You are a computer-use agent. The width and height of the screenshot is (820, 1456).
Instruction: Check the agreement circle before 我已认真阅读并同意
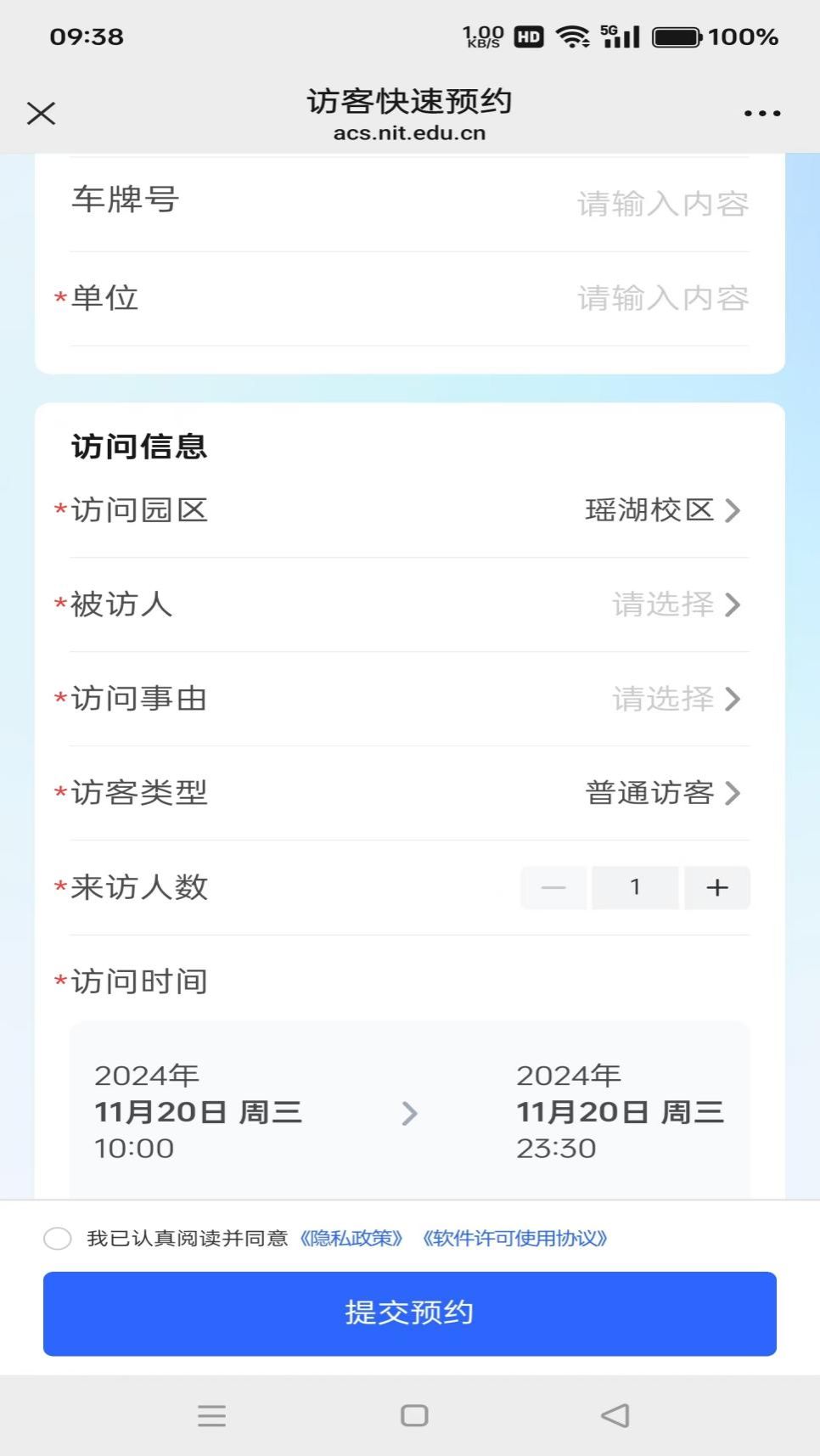pos(57,1239)
